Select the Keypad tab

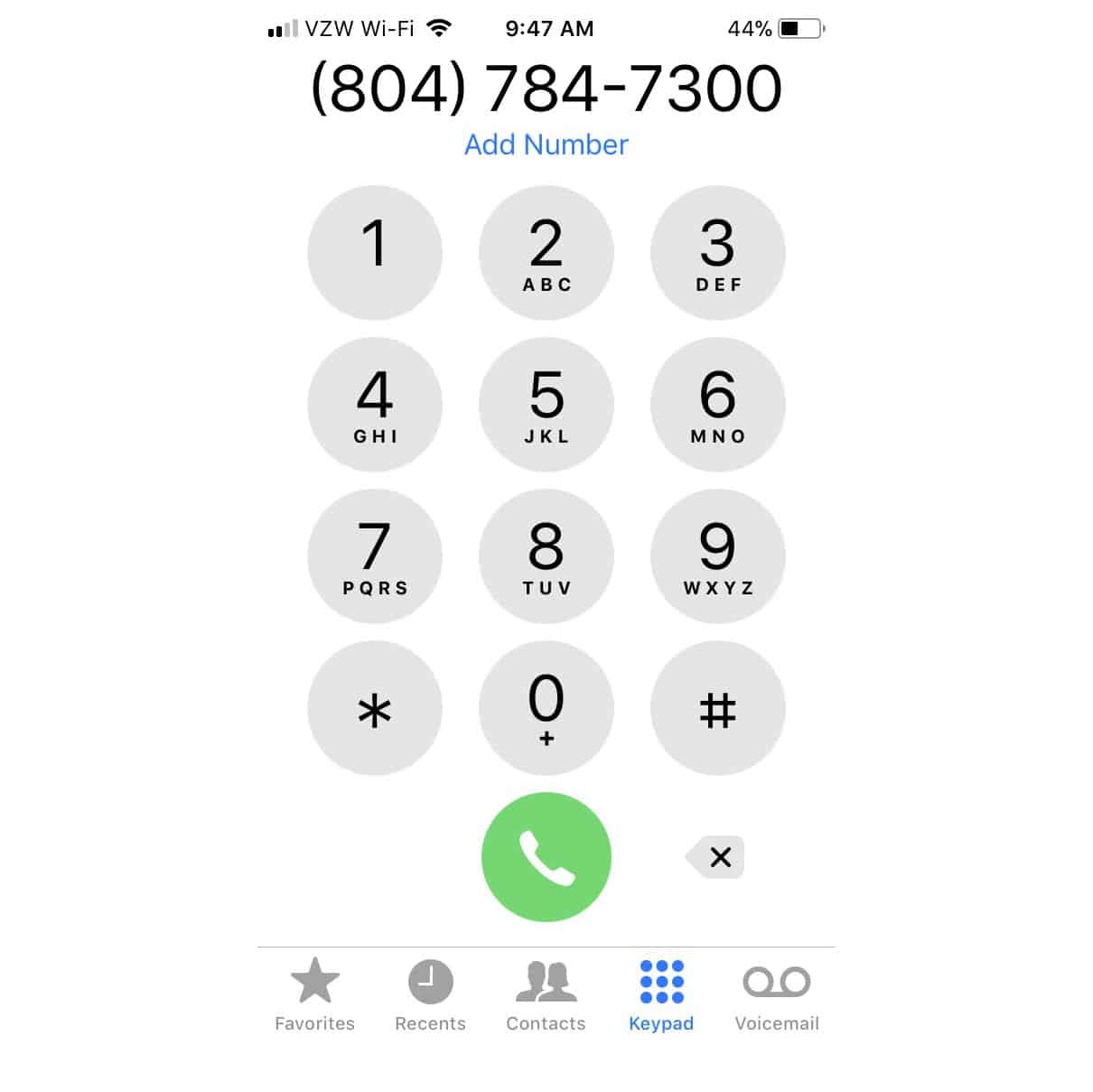(x=661, y=994)
